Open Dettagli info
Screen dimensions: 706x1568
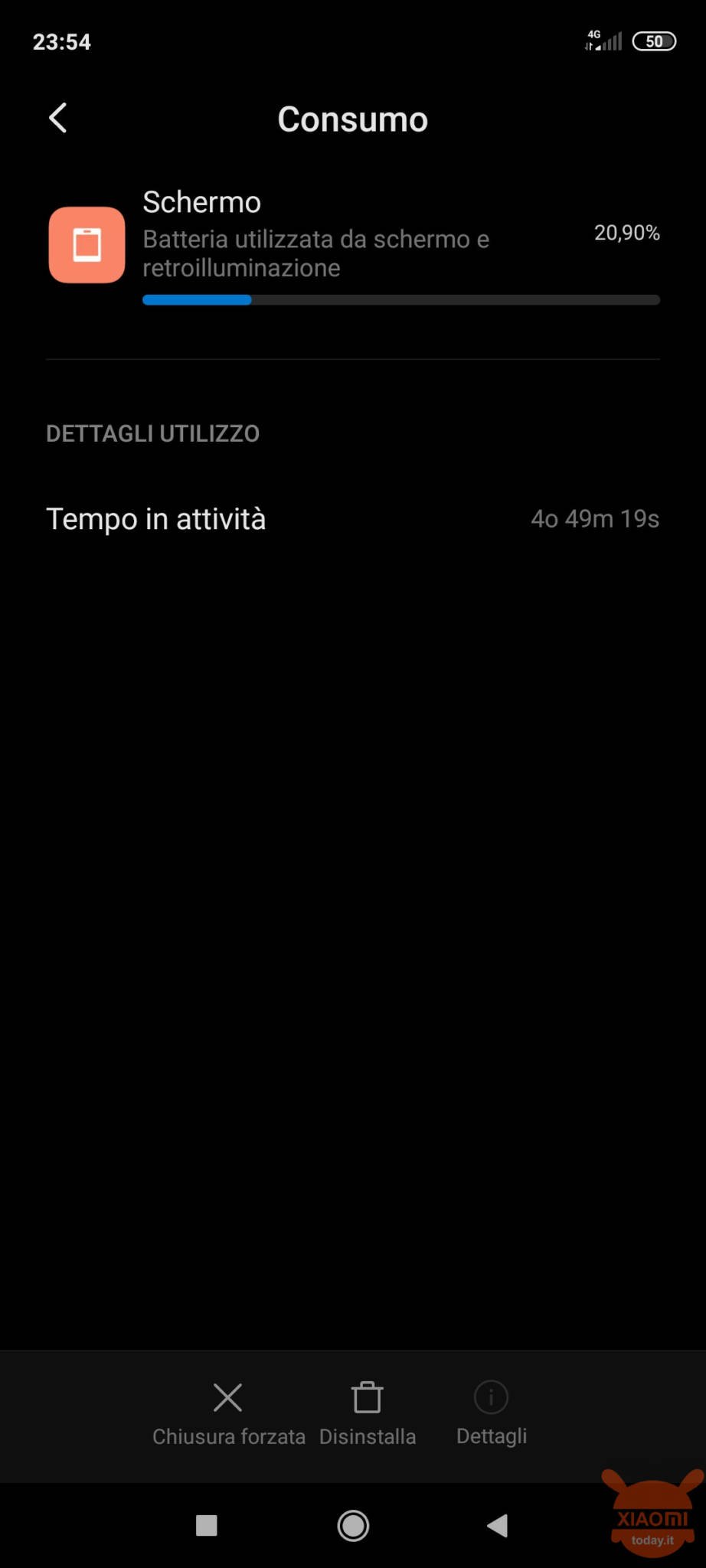coord(492,1414)
